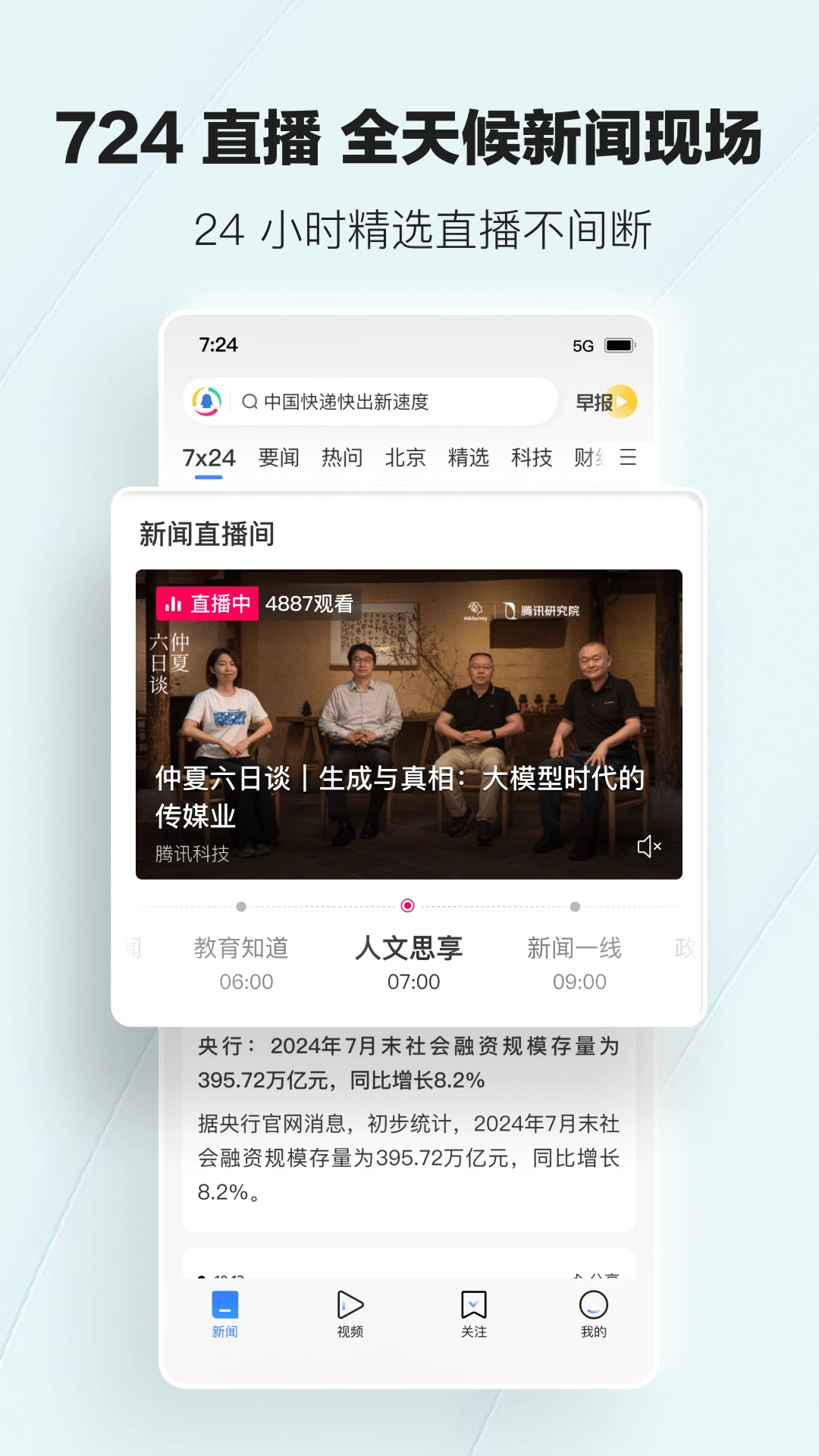Screen dimensions: 819x1456
Task: Unmute the live stream audio
Action: click(x=649, y=846)
